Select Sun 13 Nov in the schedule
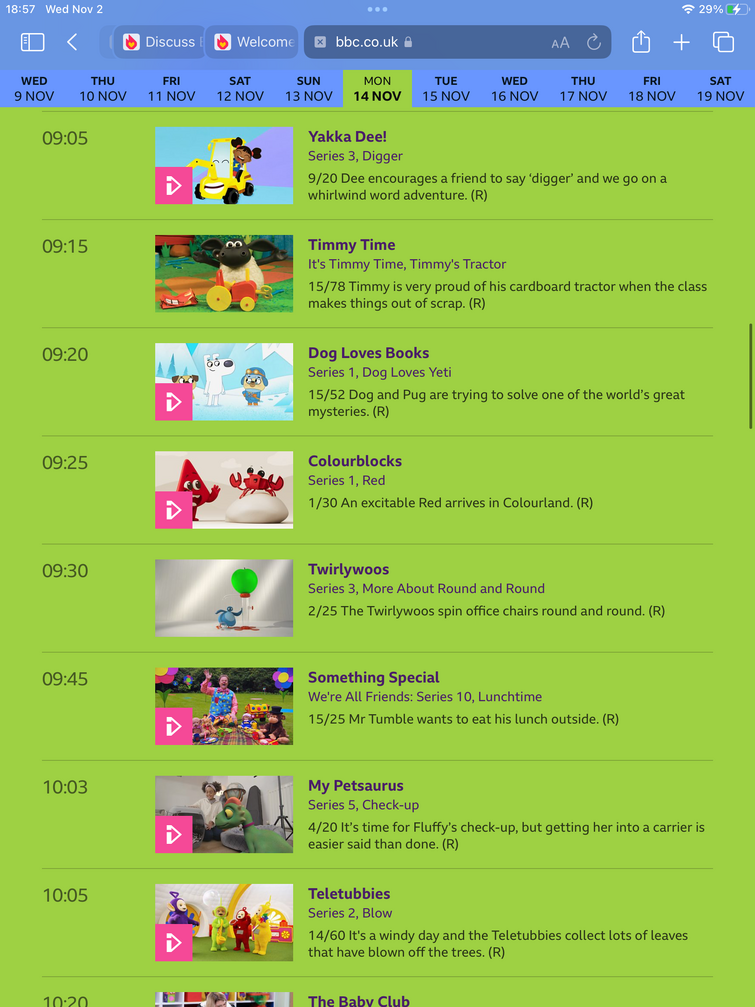Screen dimensions: 755x1007 coord(309,88)
